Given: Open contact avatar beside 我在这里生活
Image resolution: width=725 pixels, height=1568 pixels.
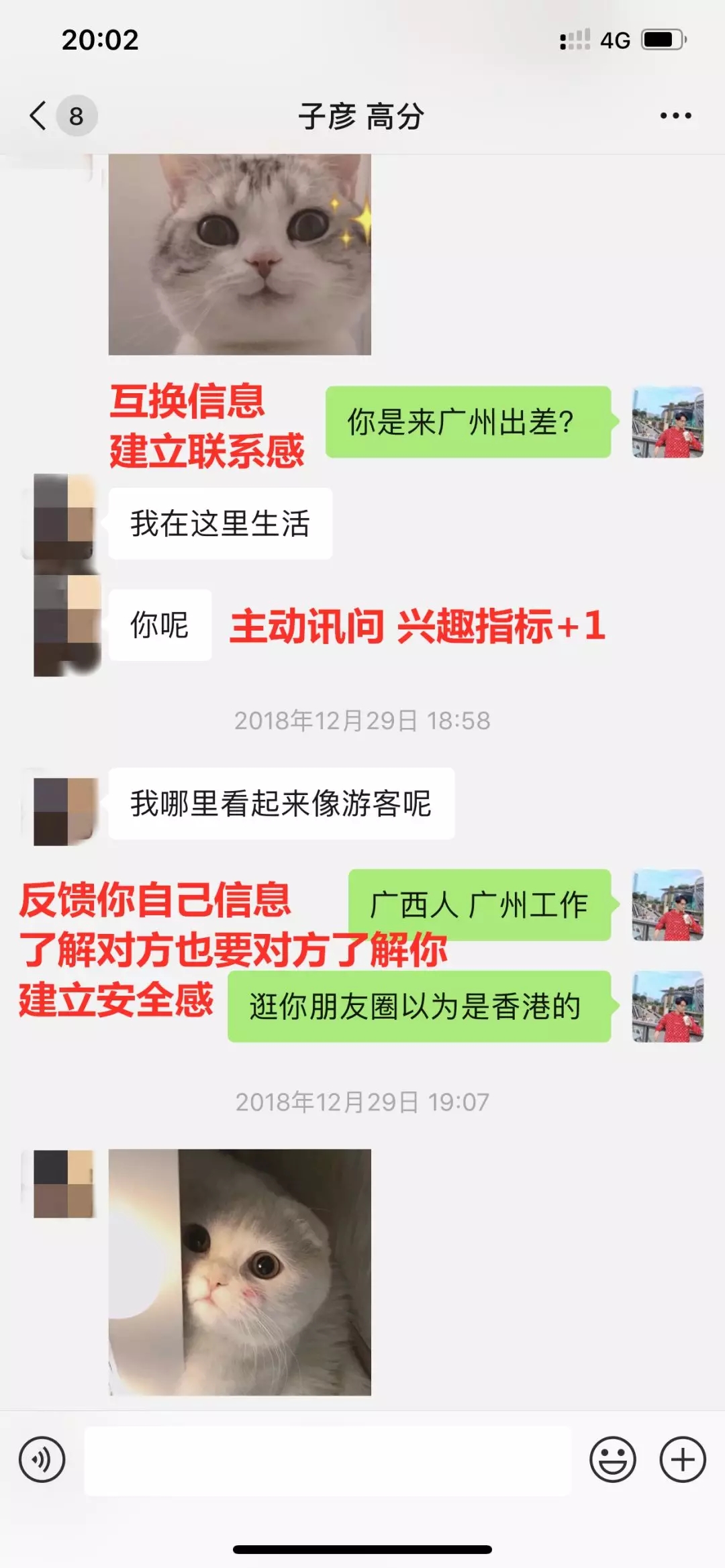Looking at the screenshot, I should tap(64, 517).
